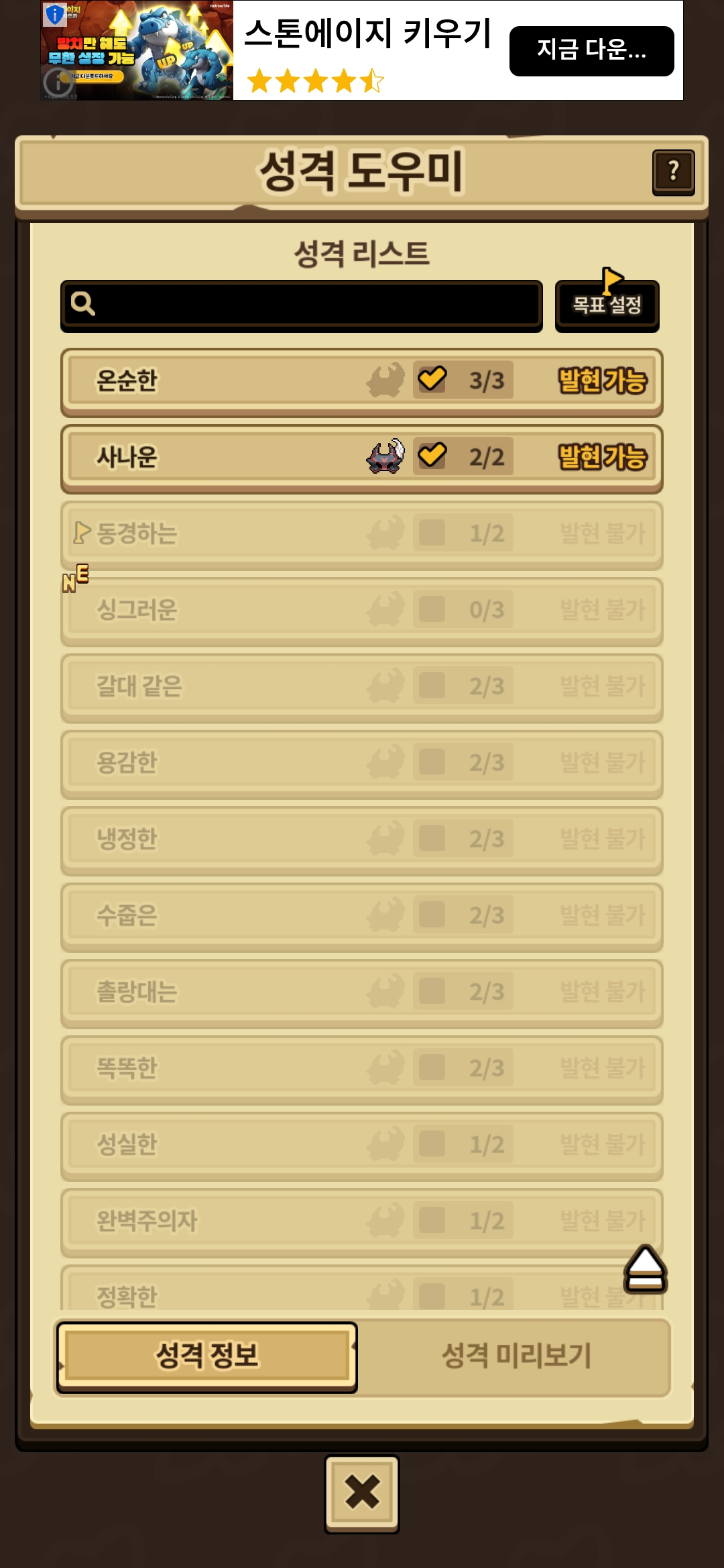This screenshot has width=724, height=1568.
Task: Open the 성실한 personality row
Action: click(362, 1146)
